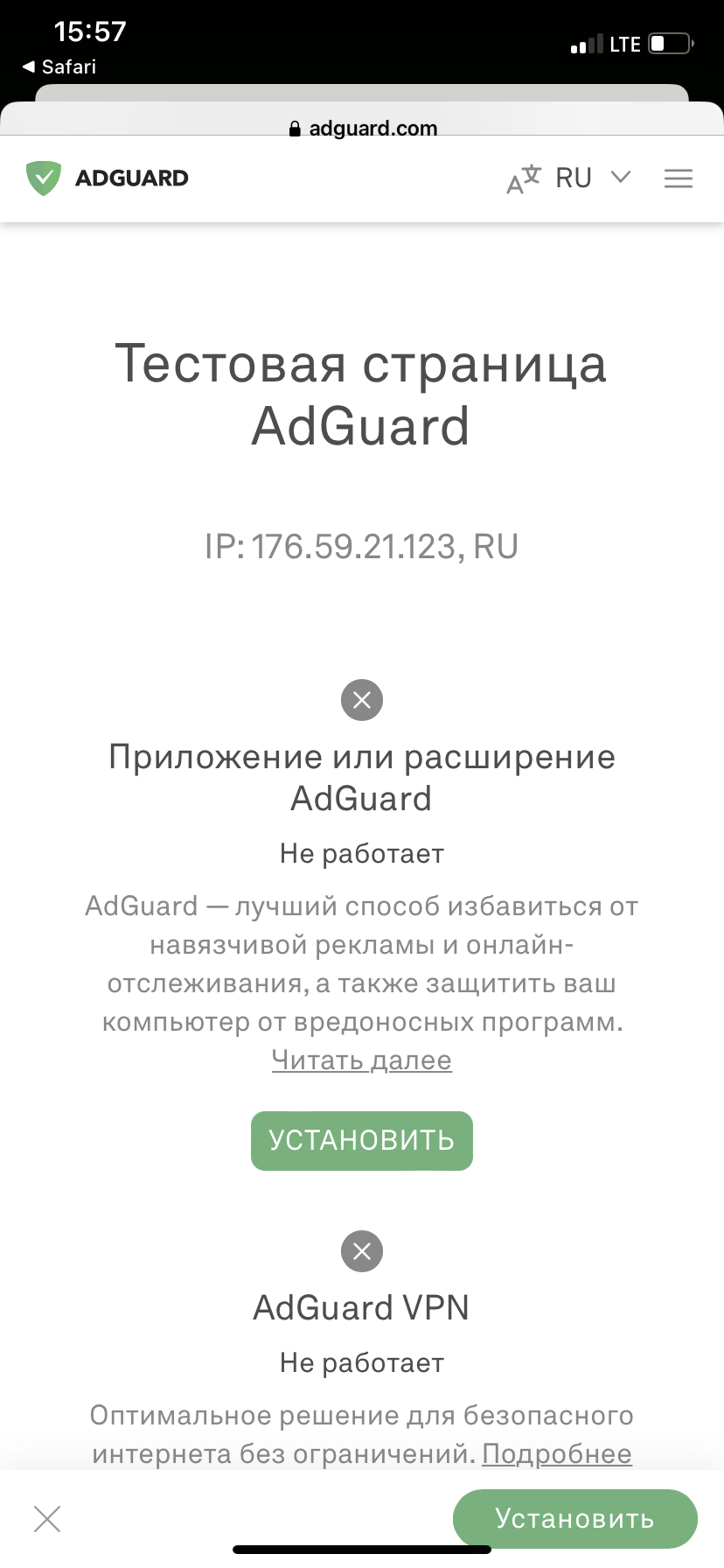Open the Читать далее link
Screen dimensions: 724x1568
[361, 1060]
